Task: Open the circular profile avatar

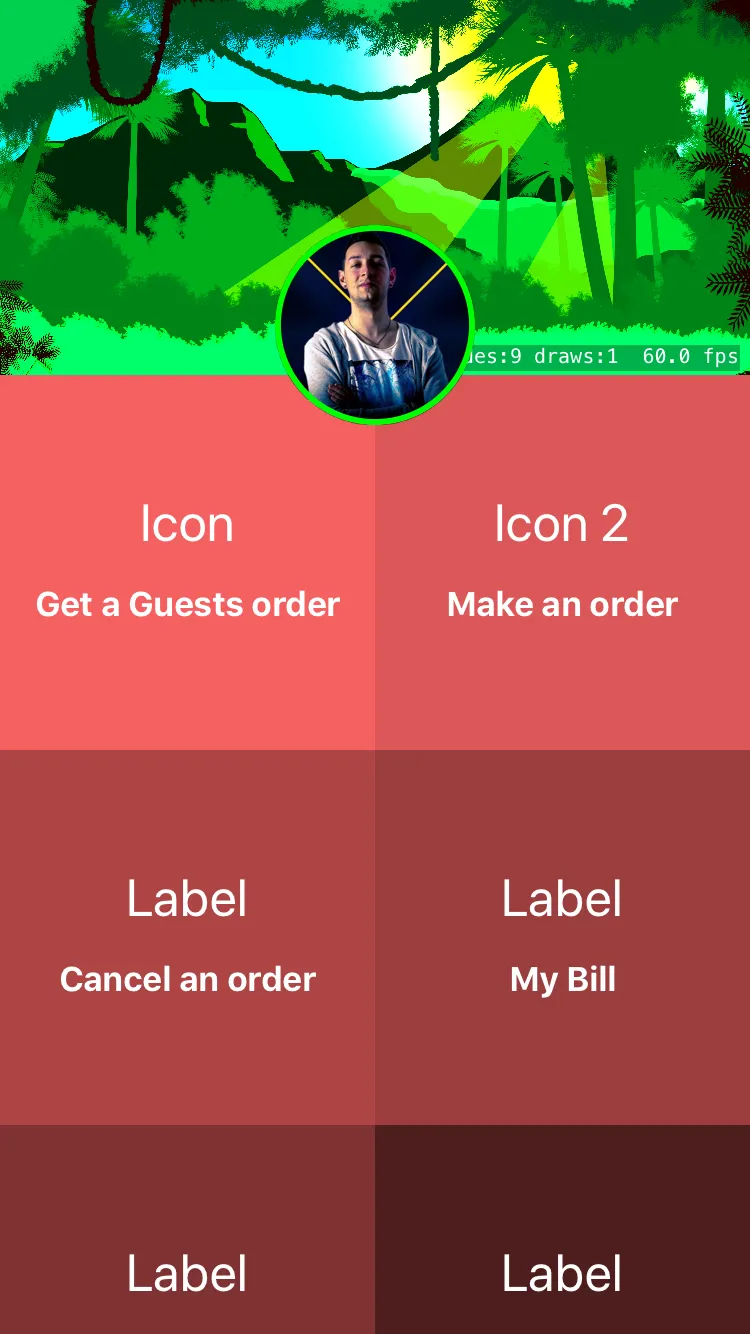Action: pyautogui.click(x=374, y=325)
